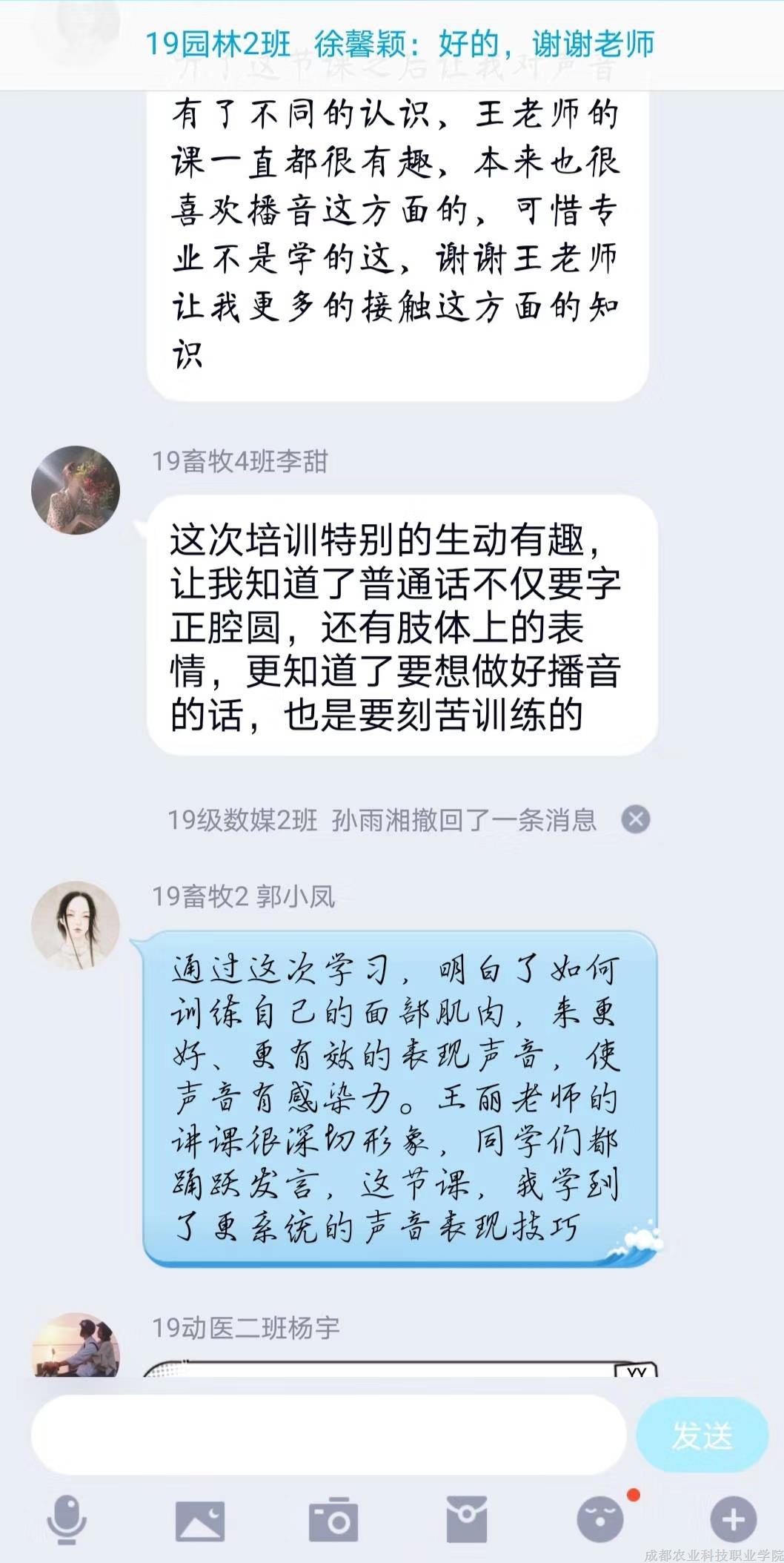784x1563 pixels.
Task: Dismiss the 孙雨湘 recalled-message notice
Action: [635, 819]
